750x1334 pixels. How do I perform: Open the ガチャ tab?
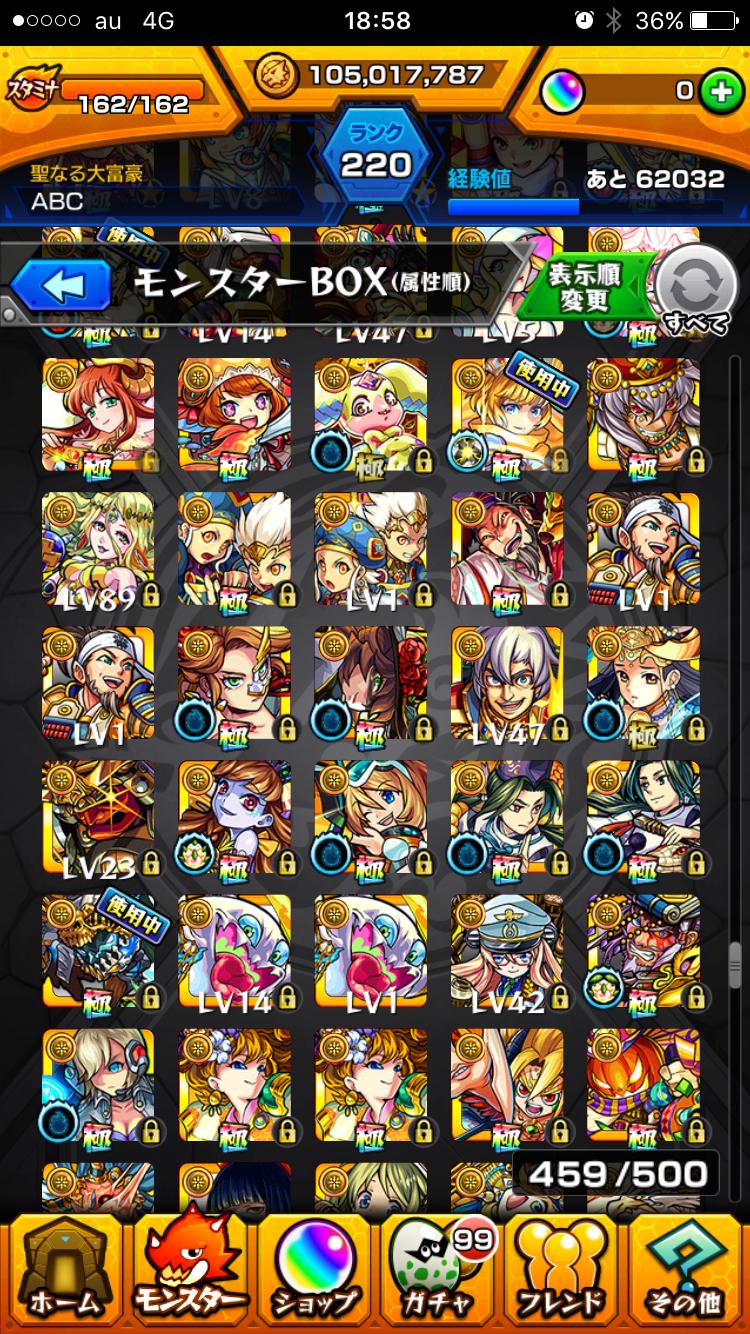[437, 1272]
